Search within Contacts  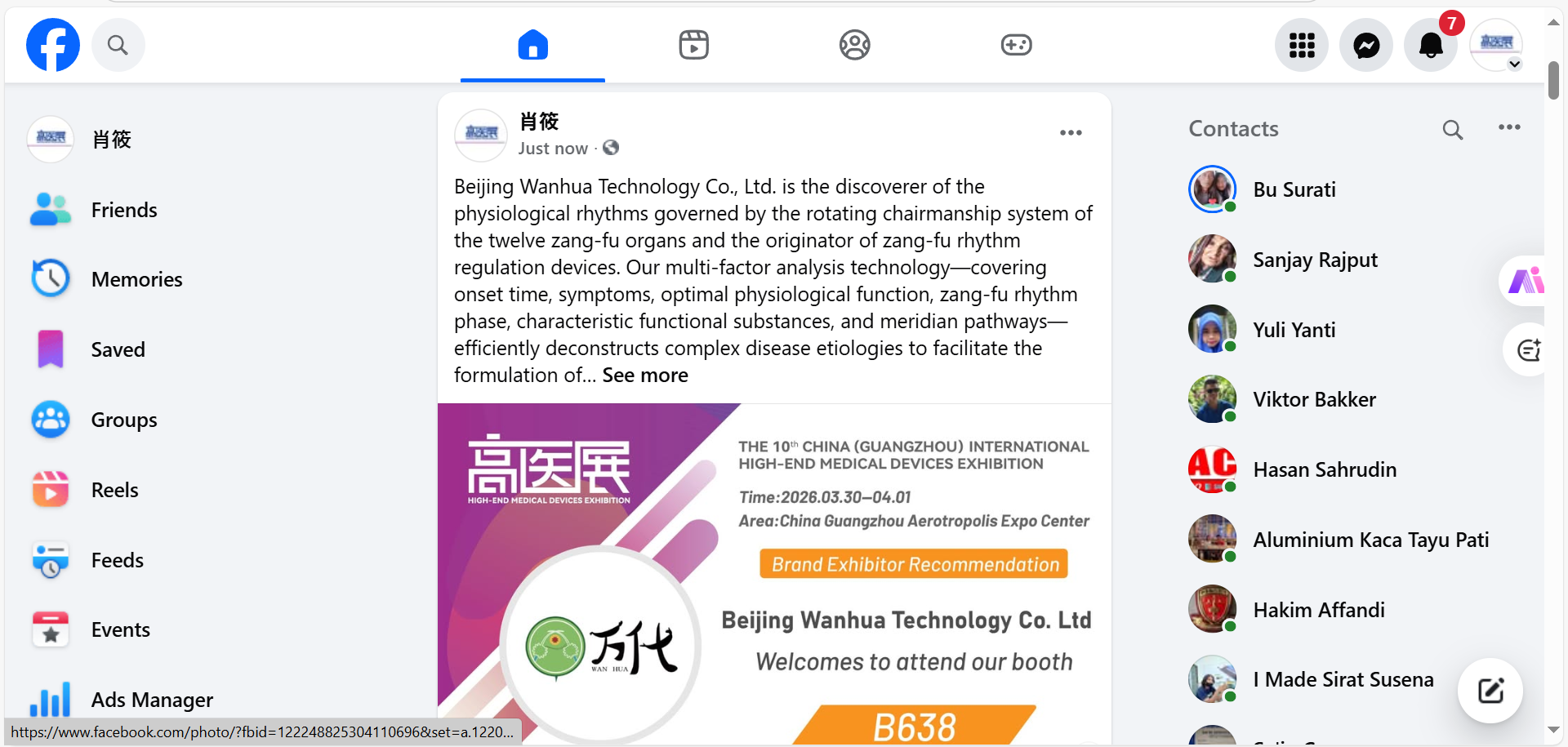point(1452,129)
